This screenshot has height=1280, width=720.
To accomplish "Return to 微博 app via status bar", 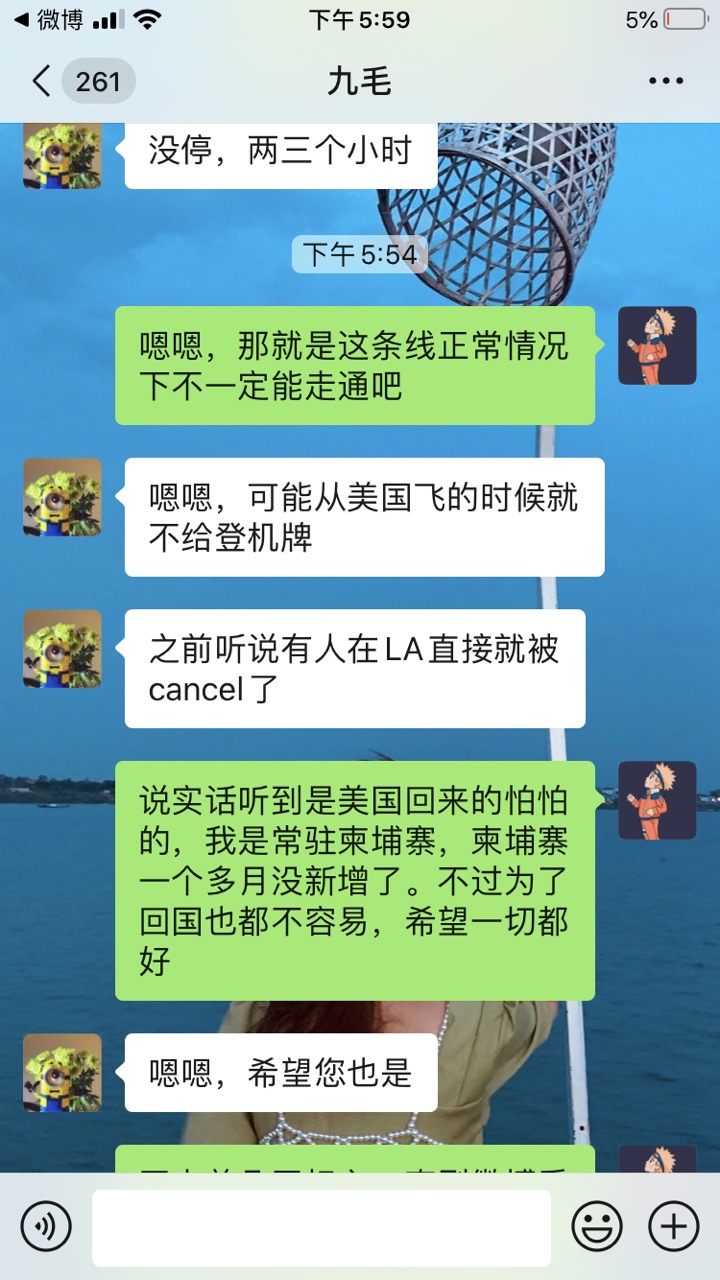I will (48, 19).
